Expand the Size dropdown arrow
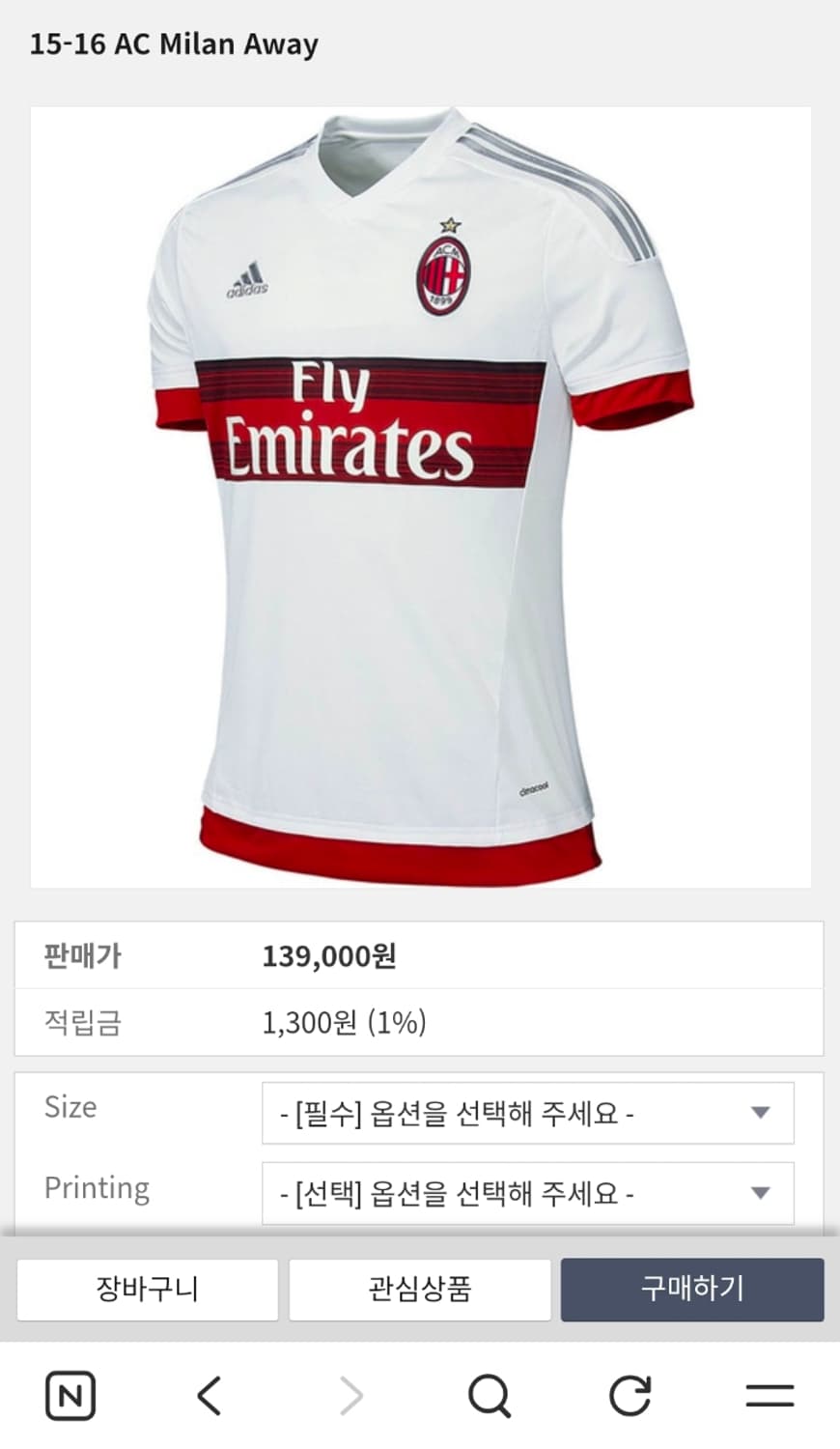 tap(763, 1113)
